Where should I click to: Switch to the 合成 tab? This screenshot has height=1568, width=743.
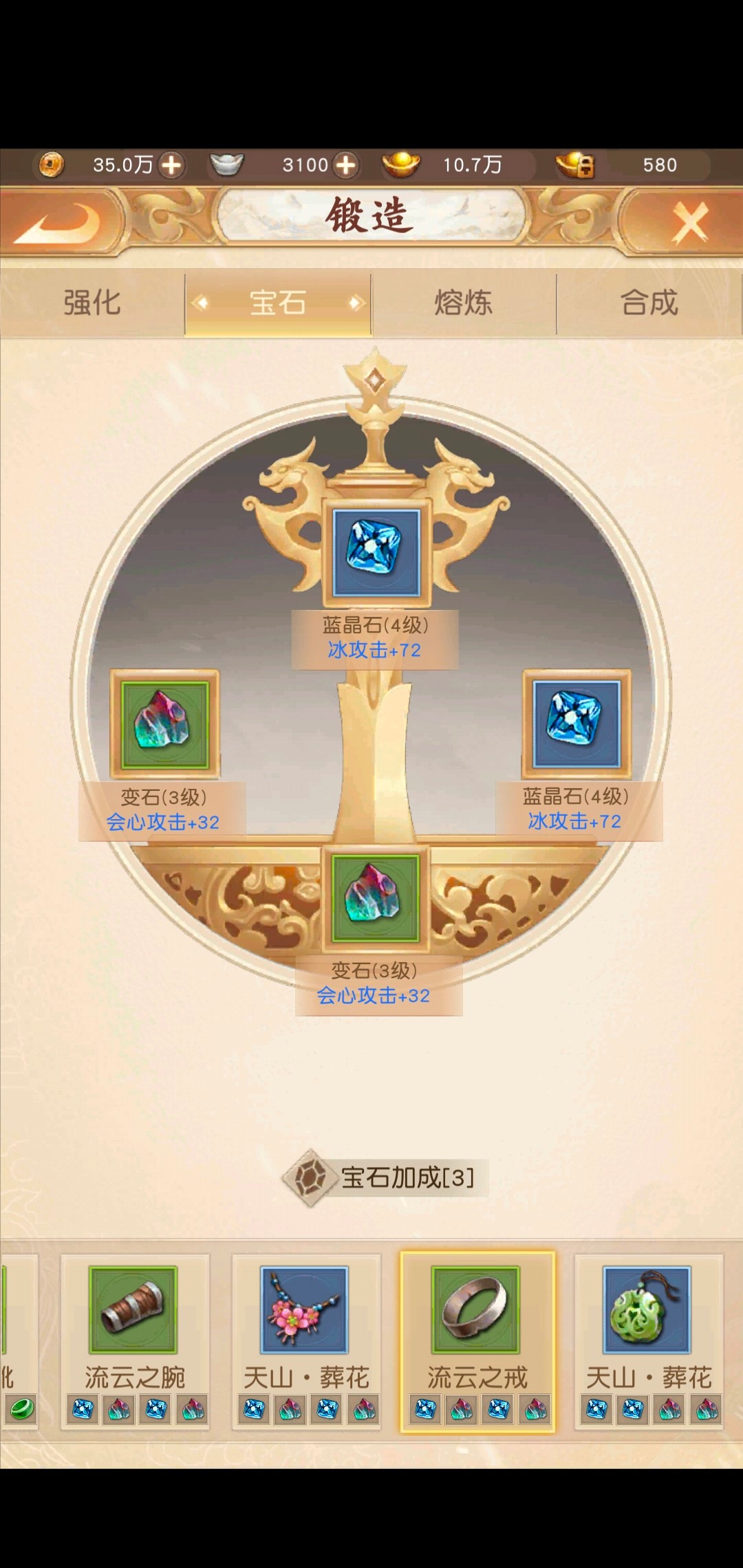coord(649,303)
